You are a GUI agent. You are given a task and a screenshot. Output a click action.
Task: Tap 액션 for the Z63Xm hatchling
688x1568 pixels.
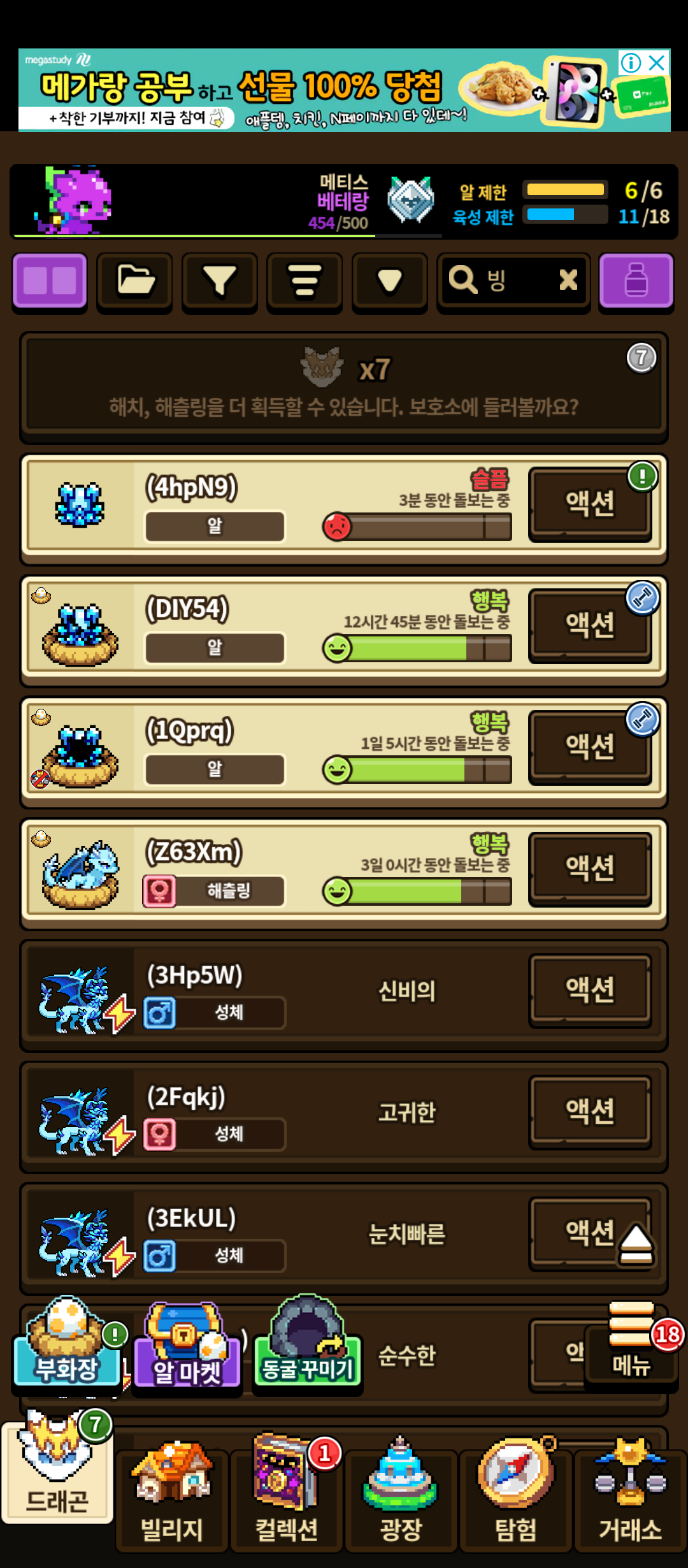[x=590, y=868]
